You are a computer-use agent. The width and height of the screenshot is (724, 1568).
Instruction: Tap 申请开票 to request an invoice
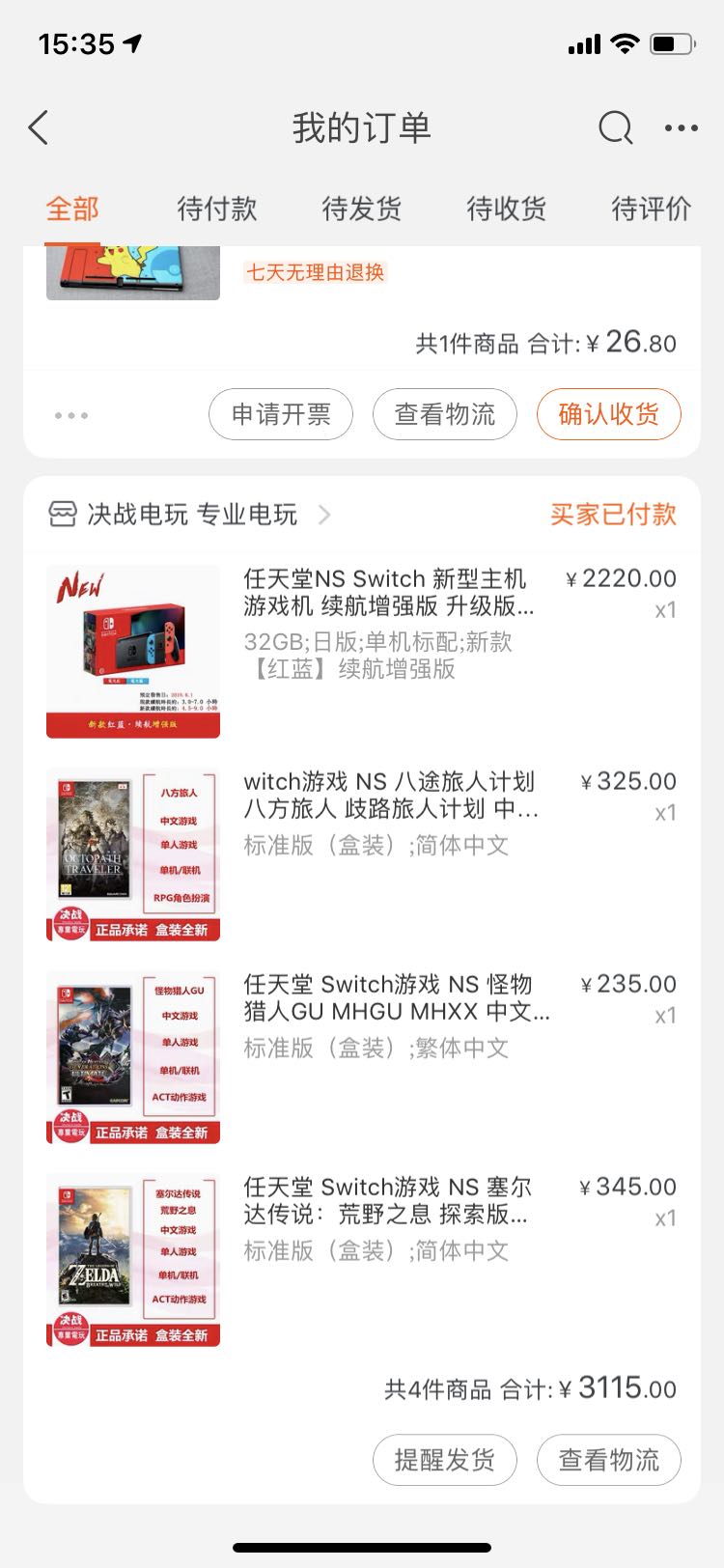(281, 414)
